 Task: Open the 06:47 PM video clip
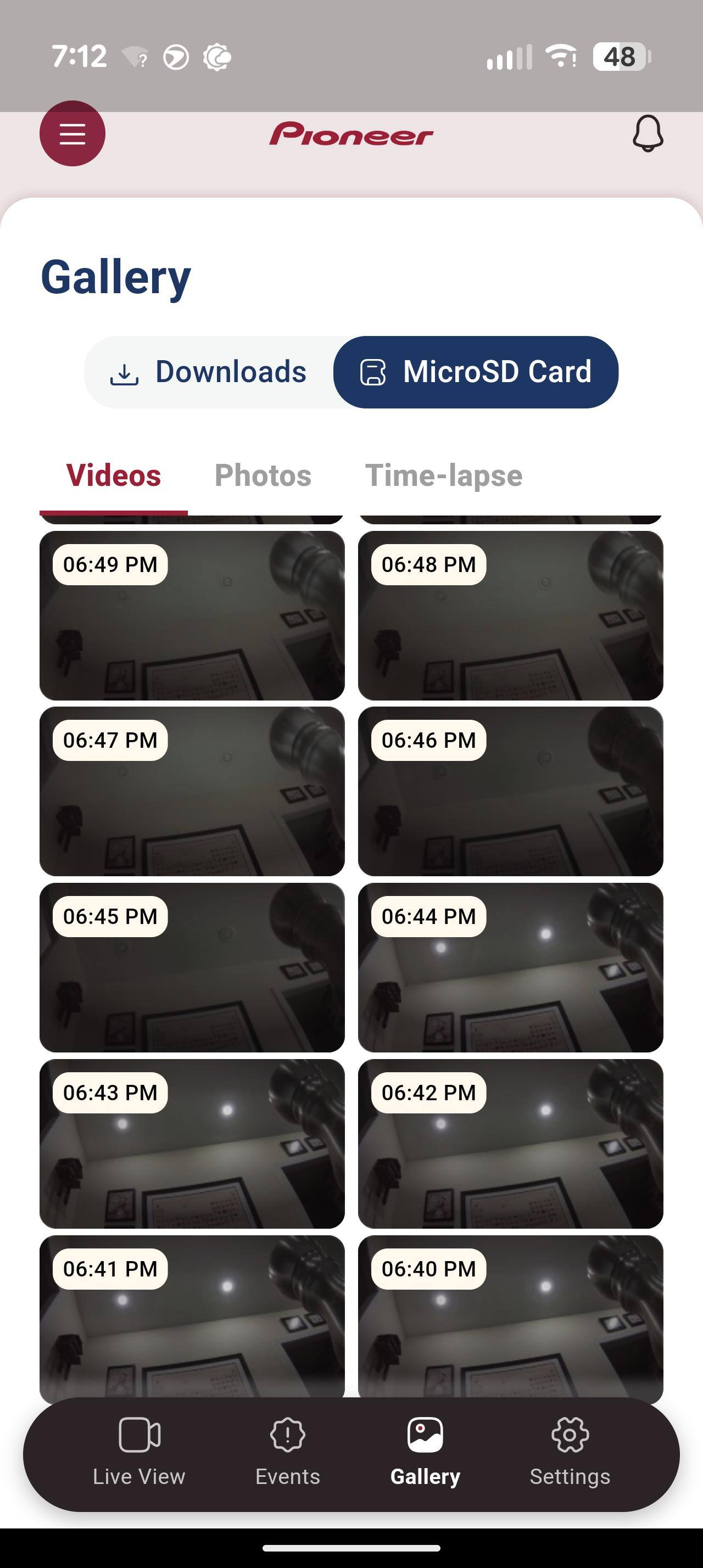[192, 791]
